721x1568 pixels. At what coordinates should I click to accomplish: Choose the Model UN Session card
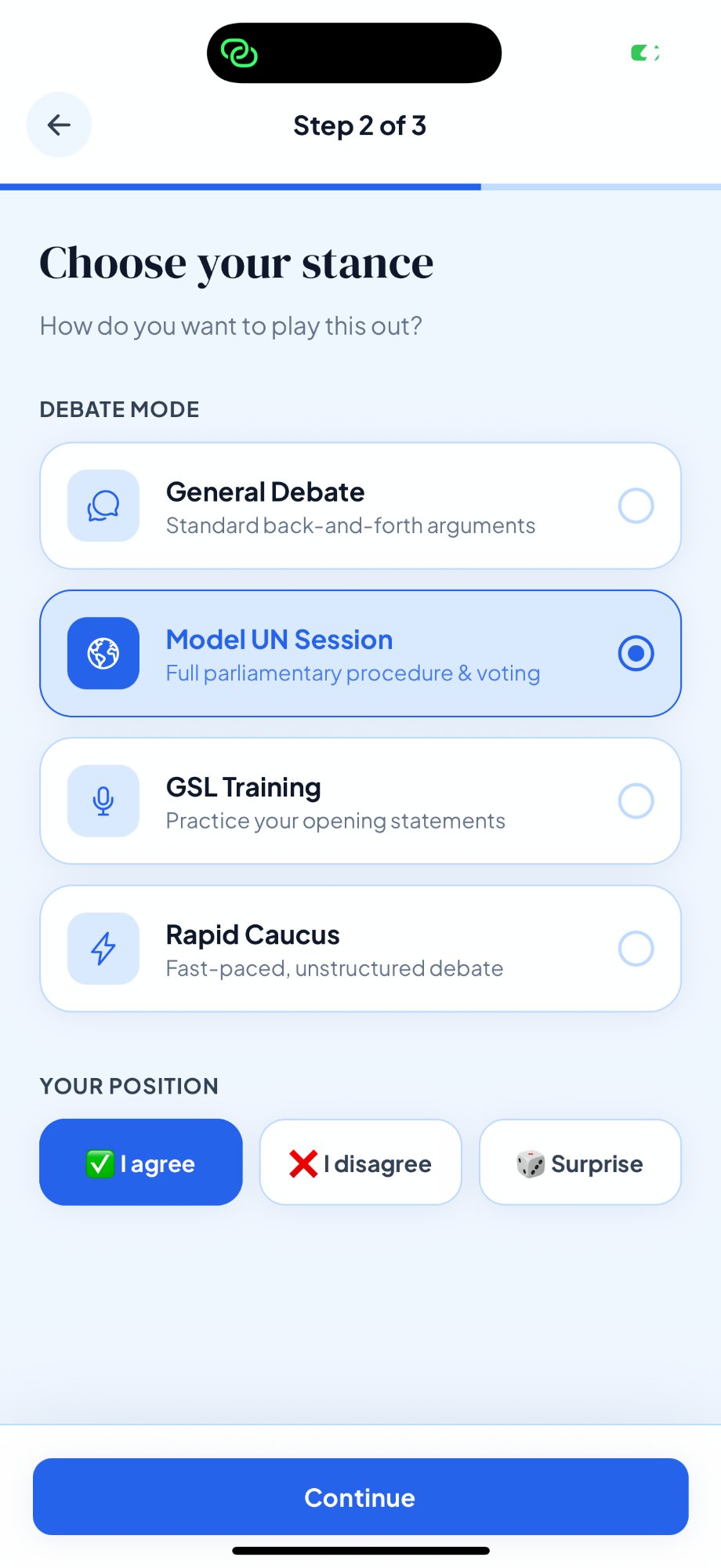click(360, 653)
